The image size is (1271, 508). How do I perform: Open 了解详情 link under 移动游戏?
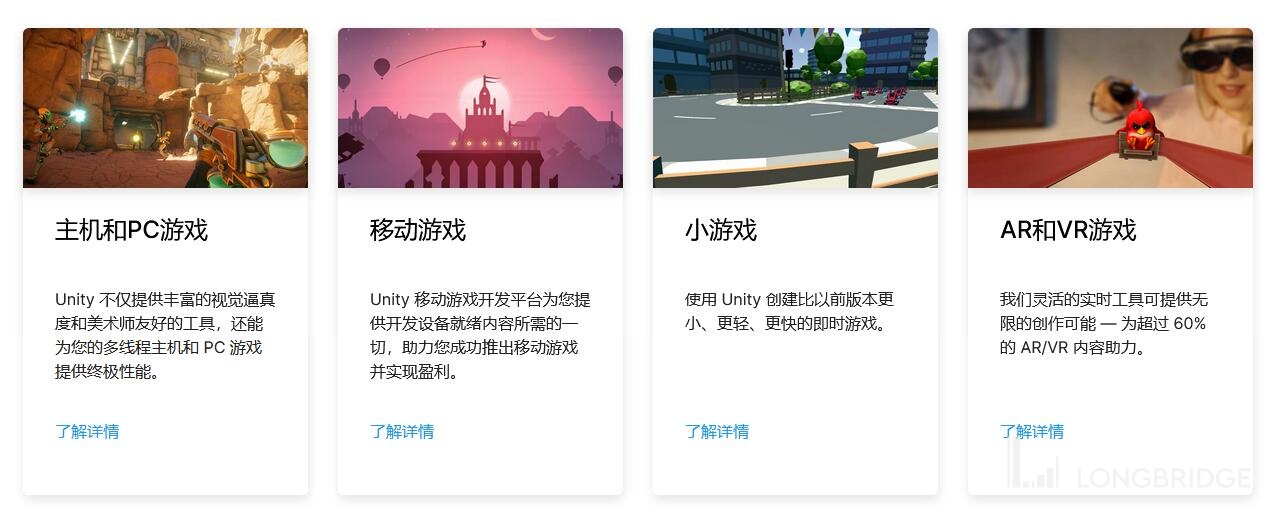pyautogui.click(x=402, y=432)
